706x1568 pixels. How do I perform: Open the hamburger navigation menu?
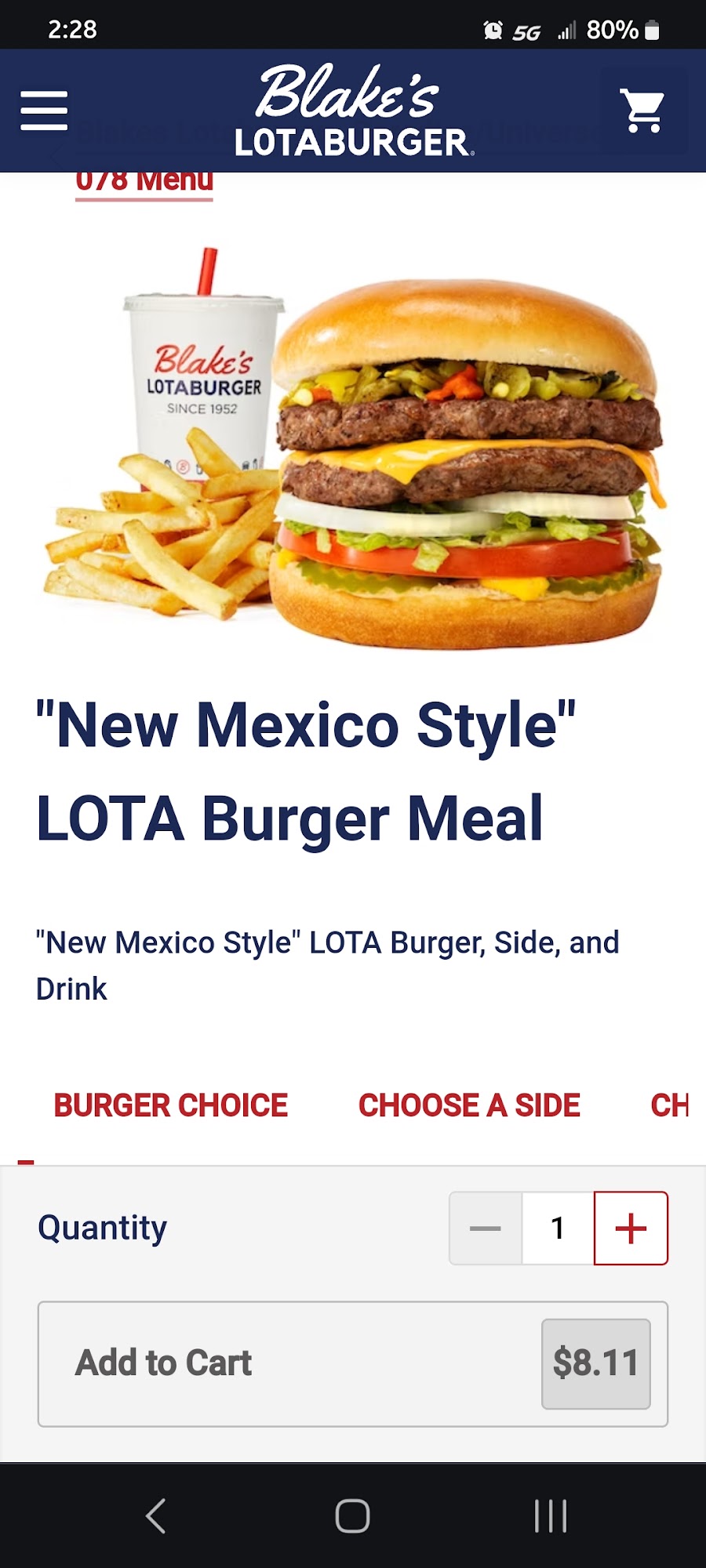click(44, 110)
